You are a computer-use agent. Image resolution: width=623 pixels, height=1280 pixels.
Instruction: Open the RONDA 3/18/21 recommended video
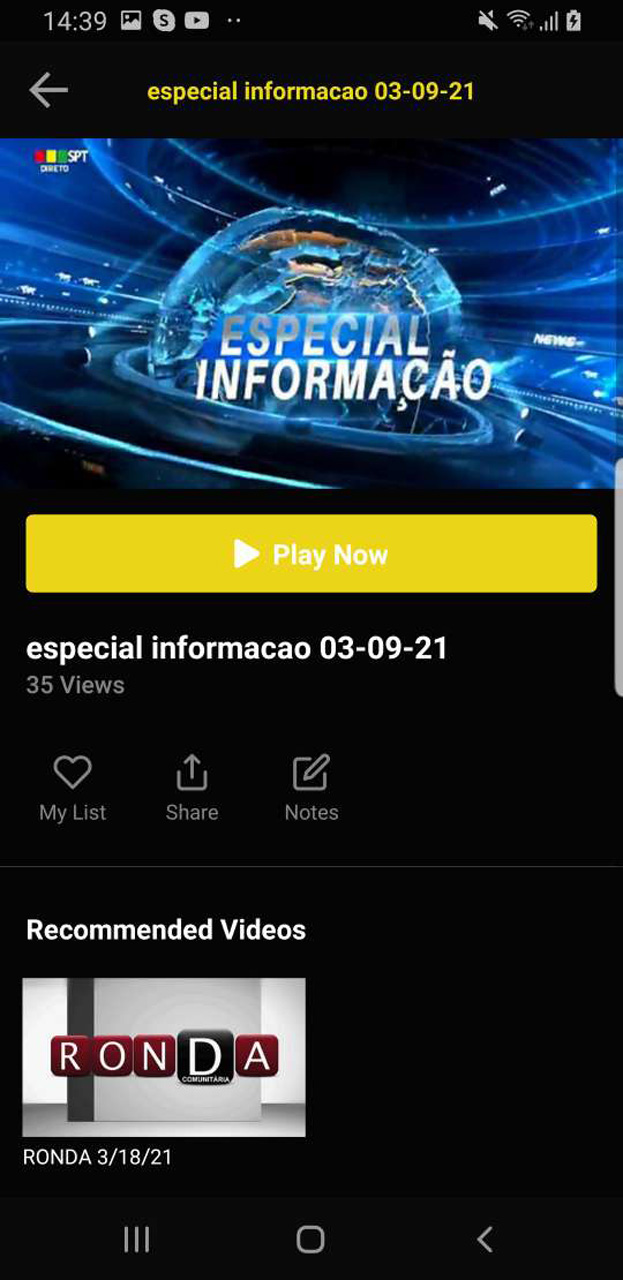tap(164, 1071)
